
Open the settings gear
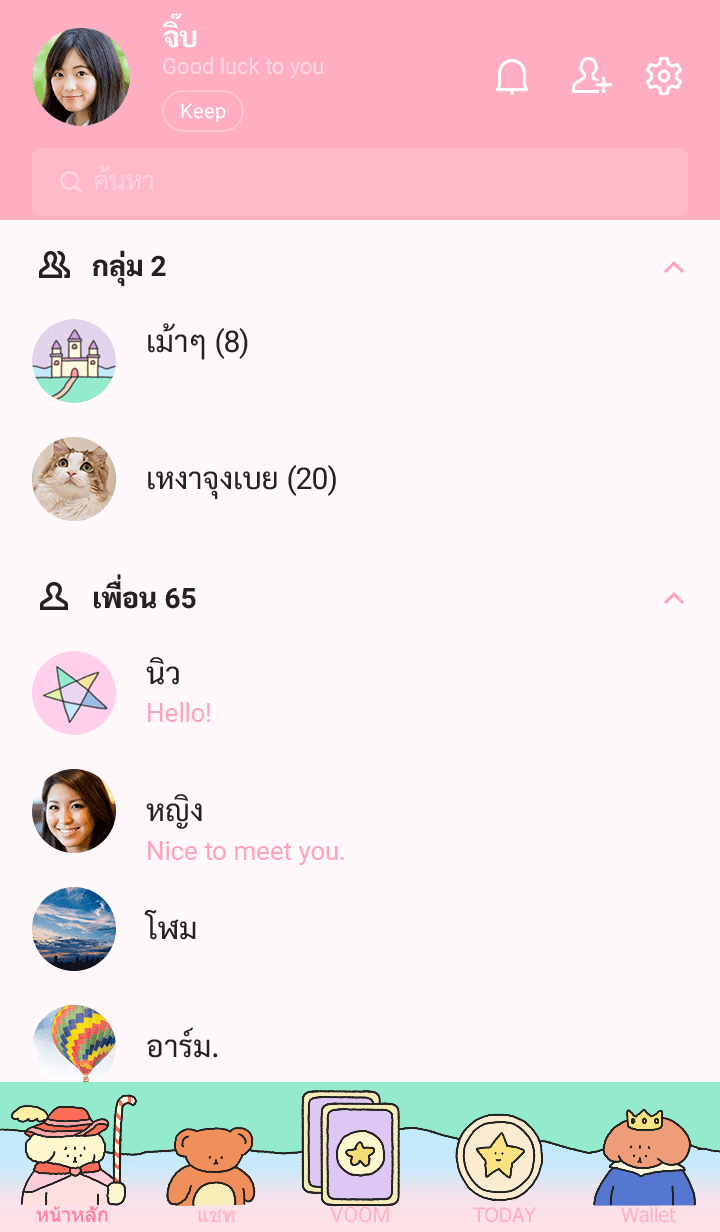tap(664, 77)
